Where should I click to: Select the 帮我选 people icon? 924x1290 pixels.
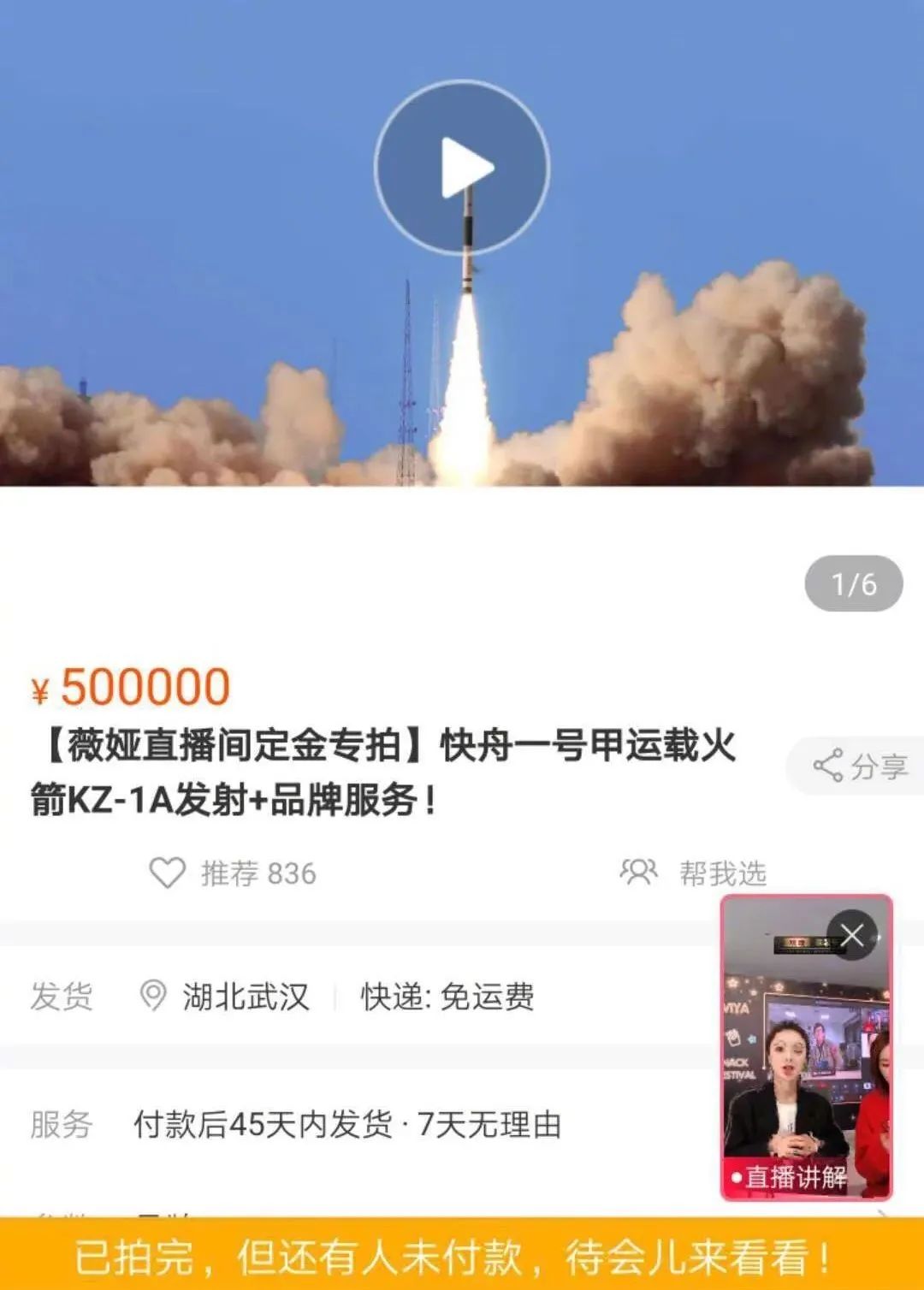click(639, 873)
